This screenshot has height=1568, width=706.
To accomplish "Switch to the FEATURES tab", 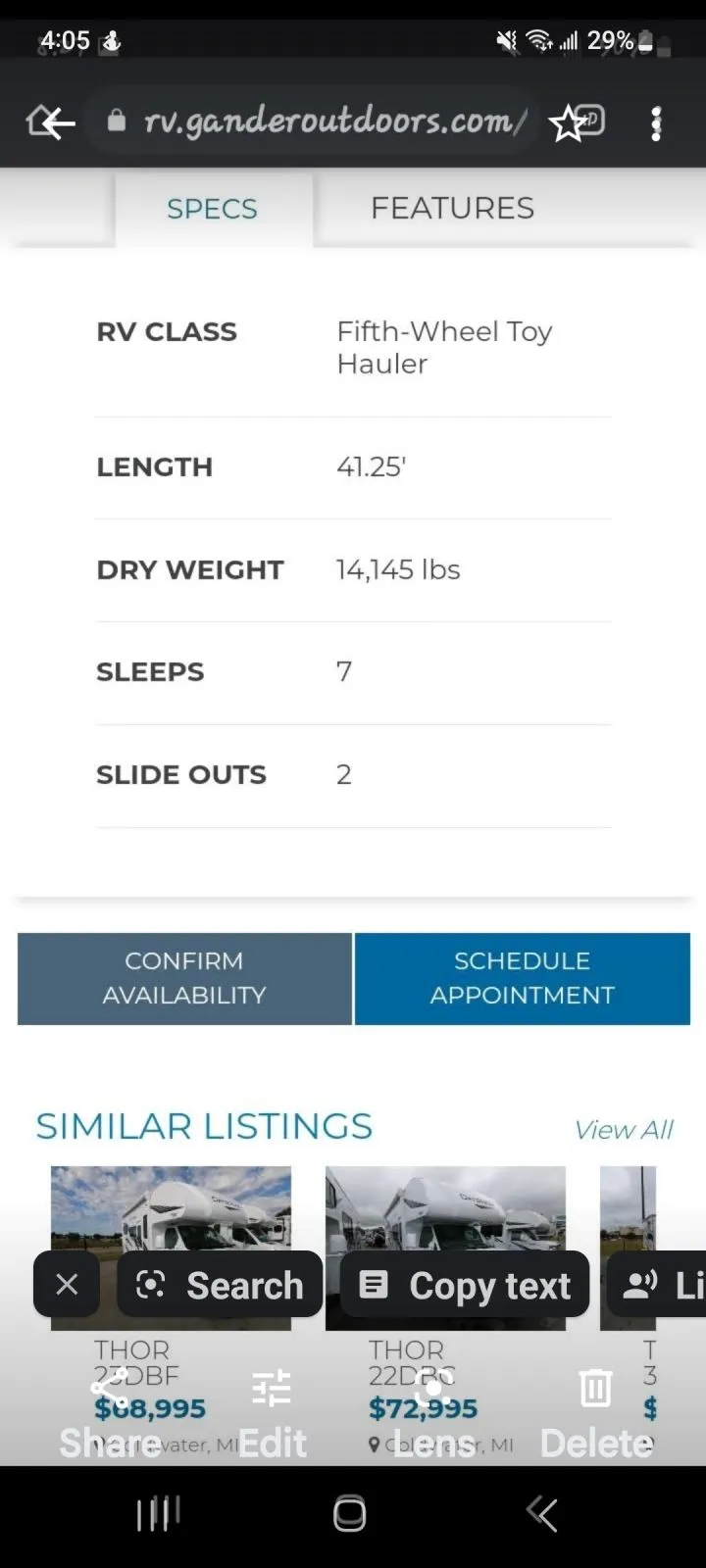I will tap(452, 208).
